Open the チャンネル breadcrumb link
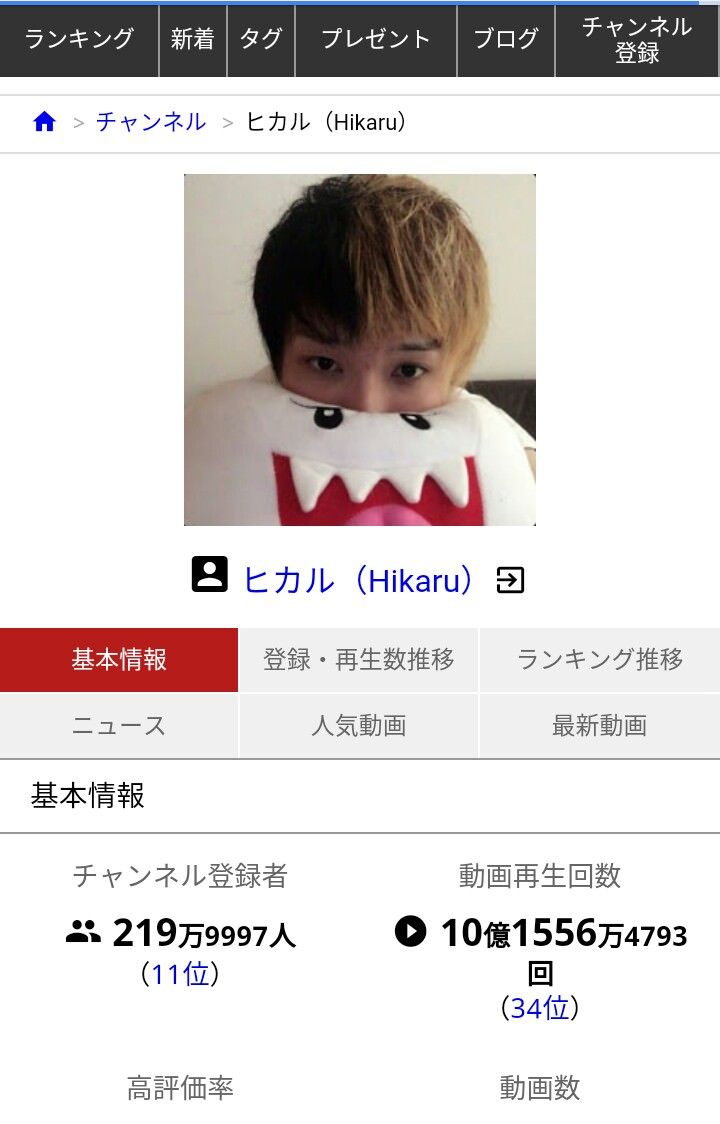 [150, 123]
